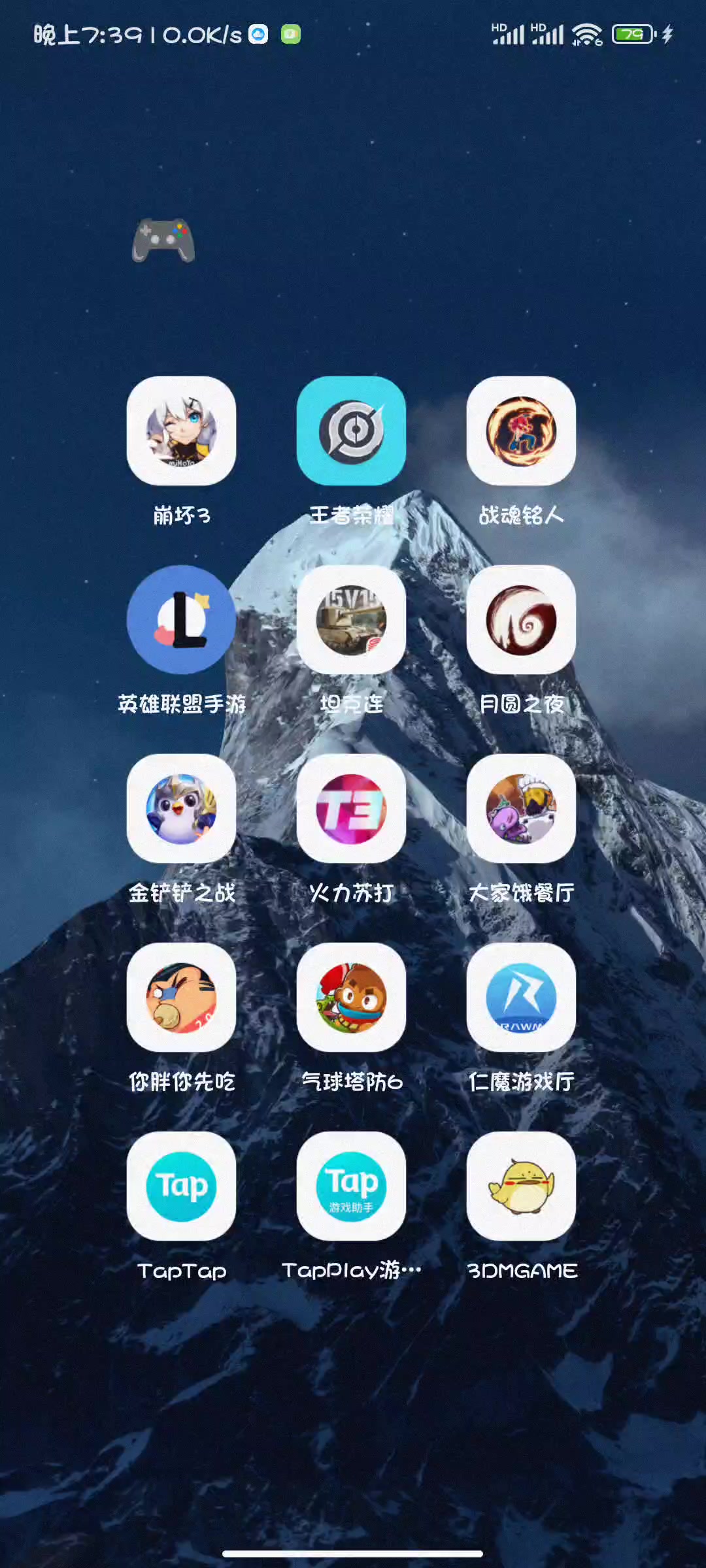
Task: Open 战魂铭人 app
Action: click(x=521, y=431)
